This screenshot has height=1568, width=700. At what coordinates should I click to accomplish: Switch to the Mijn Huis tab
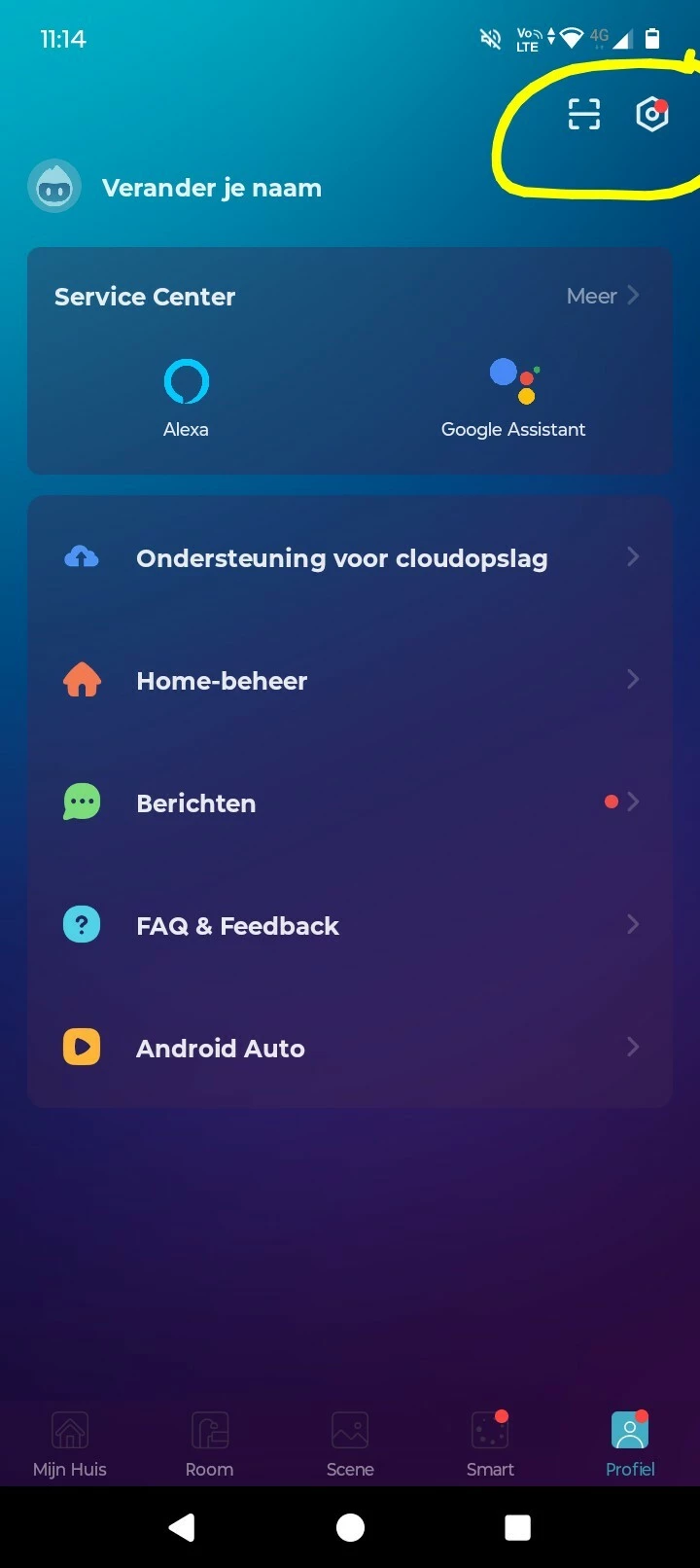click(70, 1443)
